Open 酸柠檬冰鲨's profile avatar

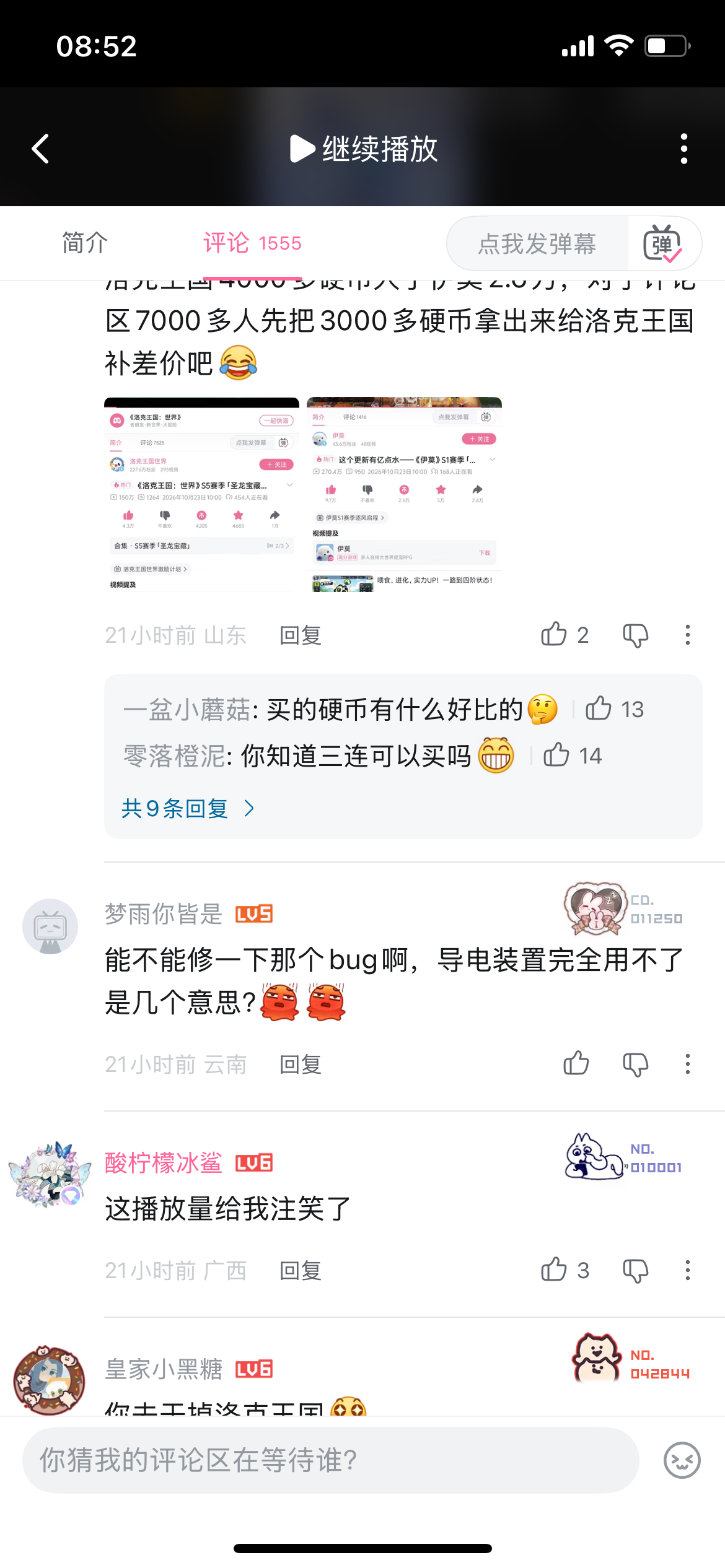click(x=50, y=1174)
